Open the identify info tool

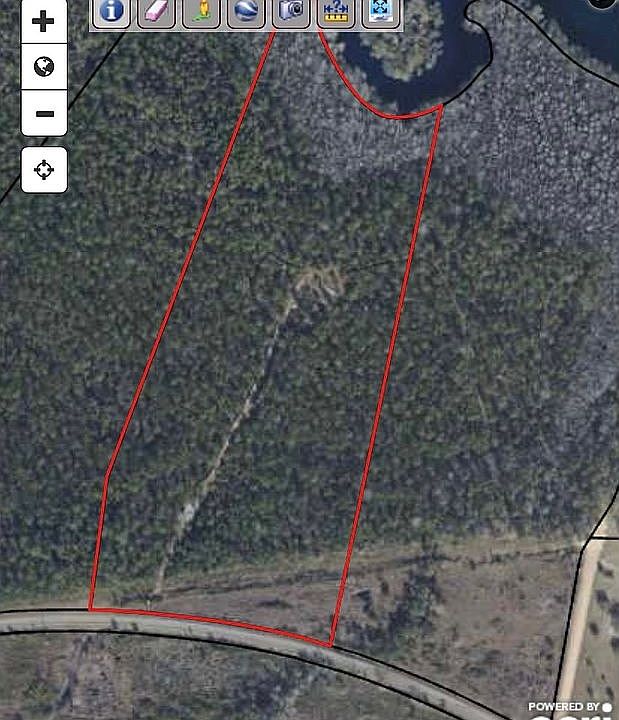(112, 11)
